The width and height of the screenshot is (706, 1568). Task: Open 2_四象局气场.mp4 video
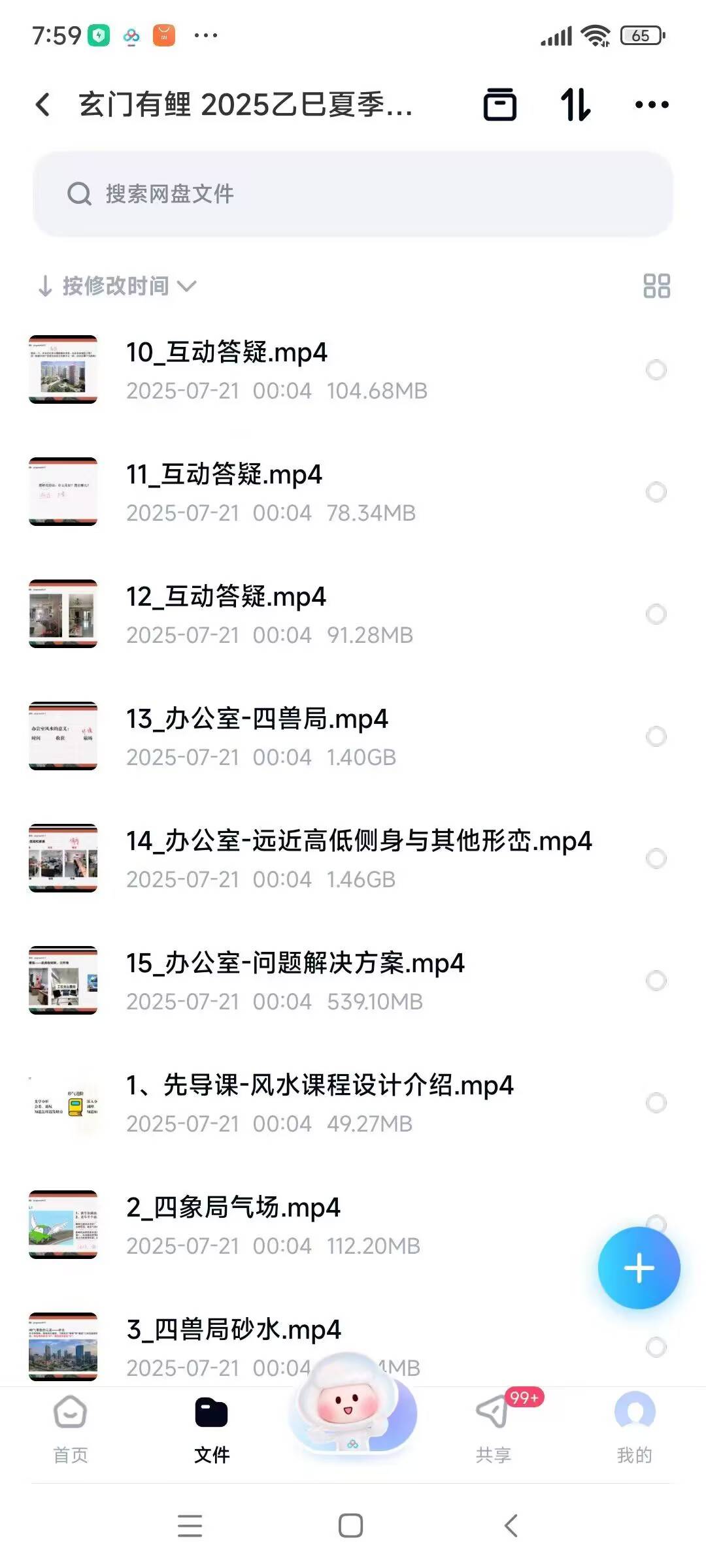pos(233,1208)
